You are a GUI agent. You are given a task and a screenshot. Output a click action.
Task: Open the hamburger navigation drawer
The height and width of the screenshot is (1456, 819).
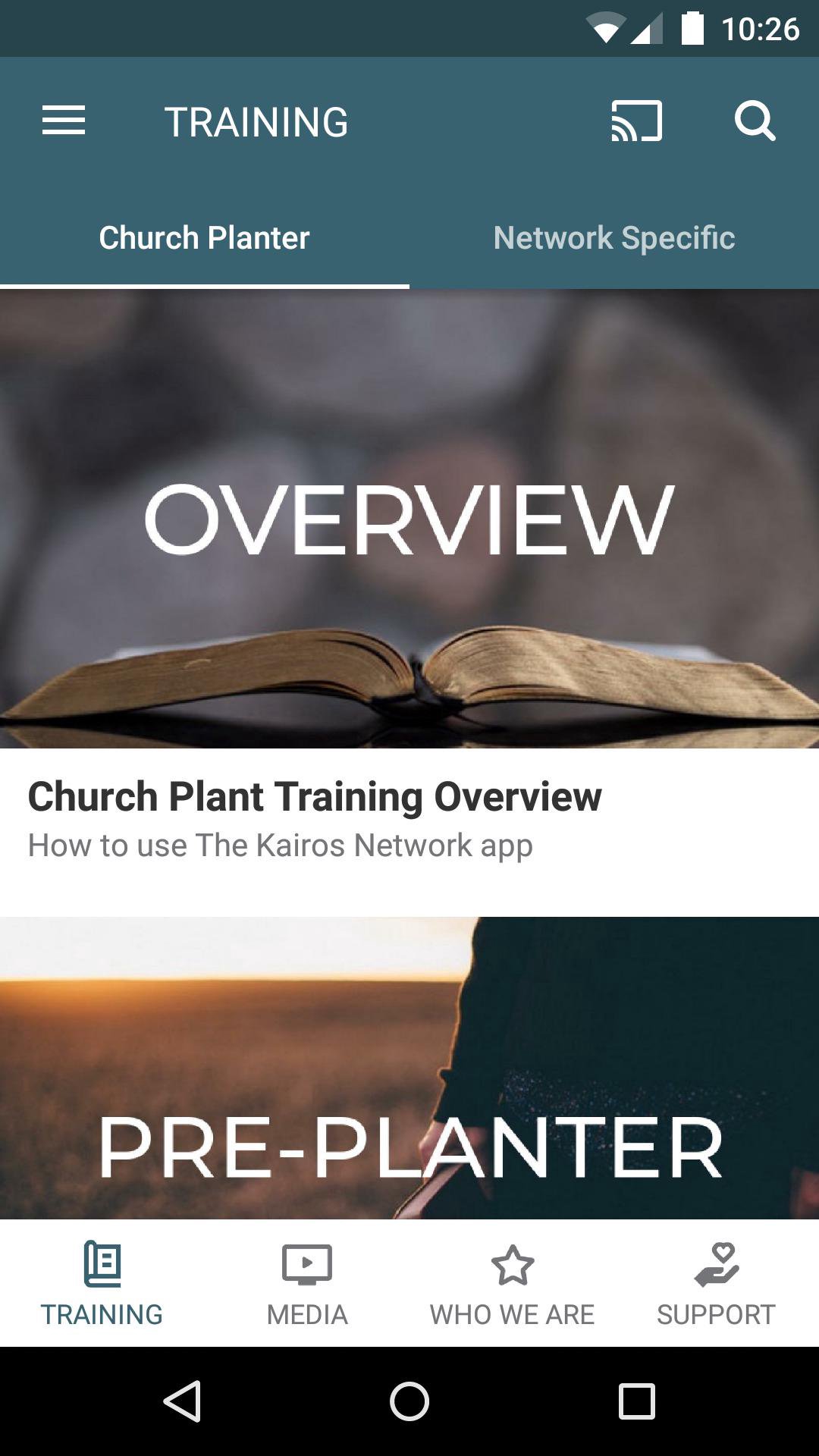tap(64, 121)
